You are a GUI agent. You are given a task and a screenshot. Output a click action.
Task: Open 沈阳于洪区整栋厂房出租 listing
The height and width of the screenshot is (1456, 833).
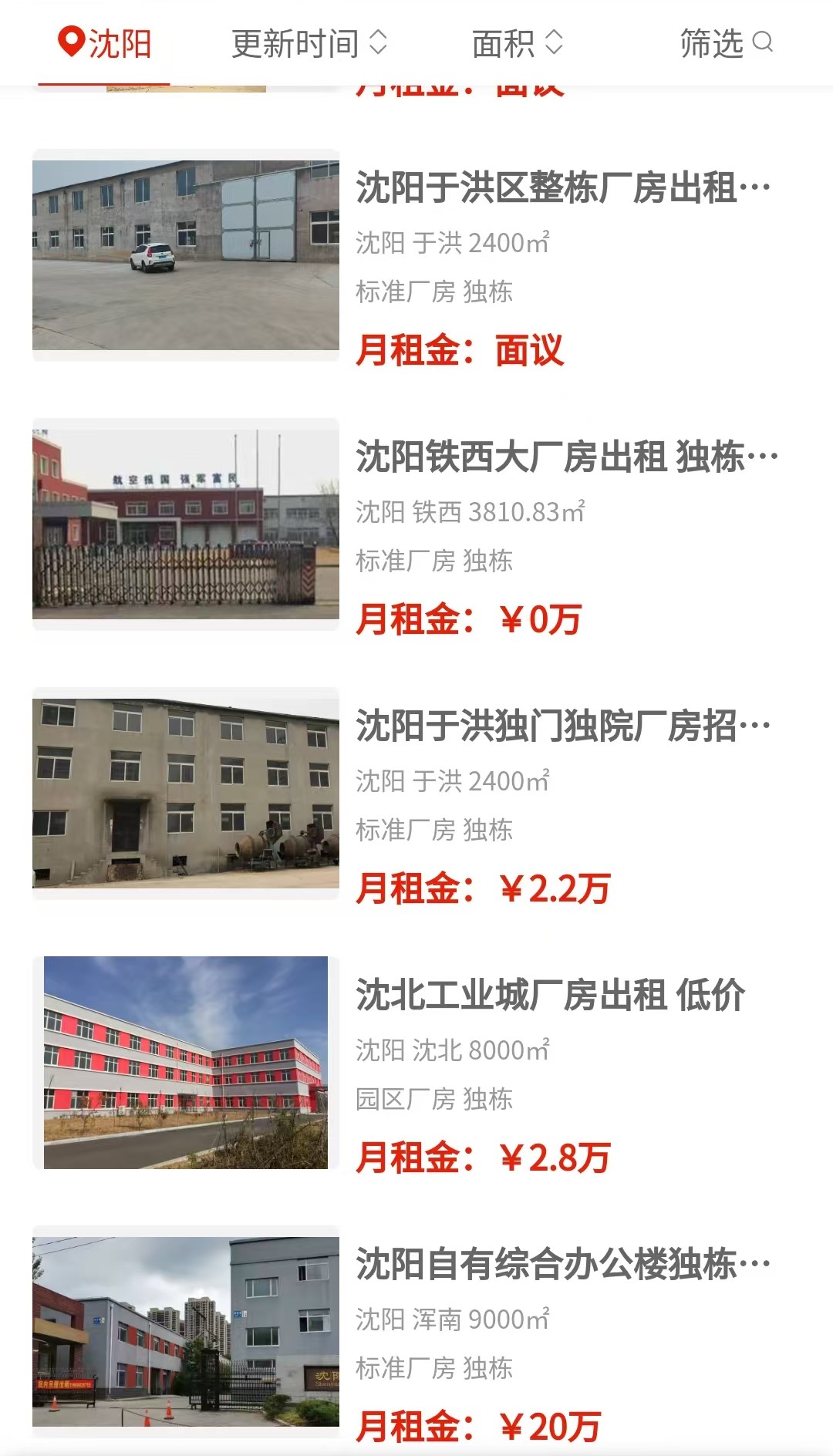point(562,187)
